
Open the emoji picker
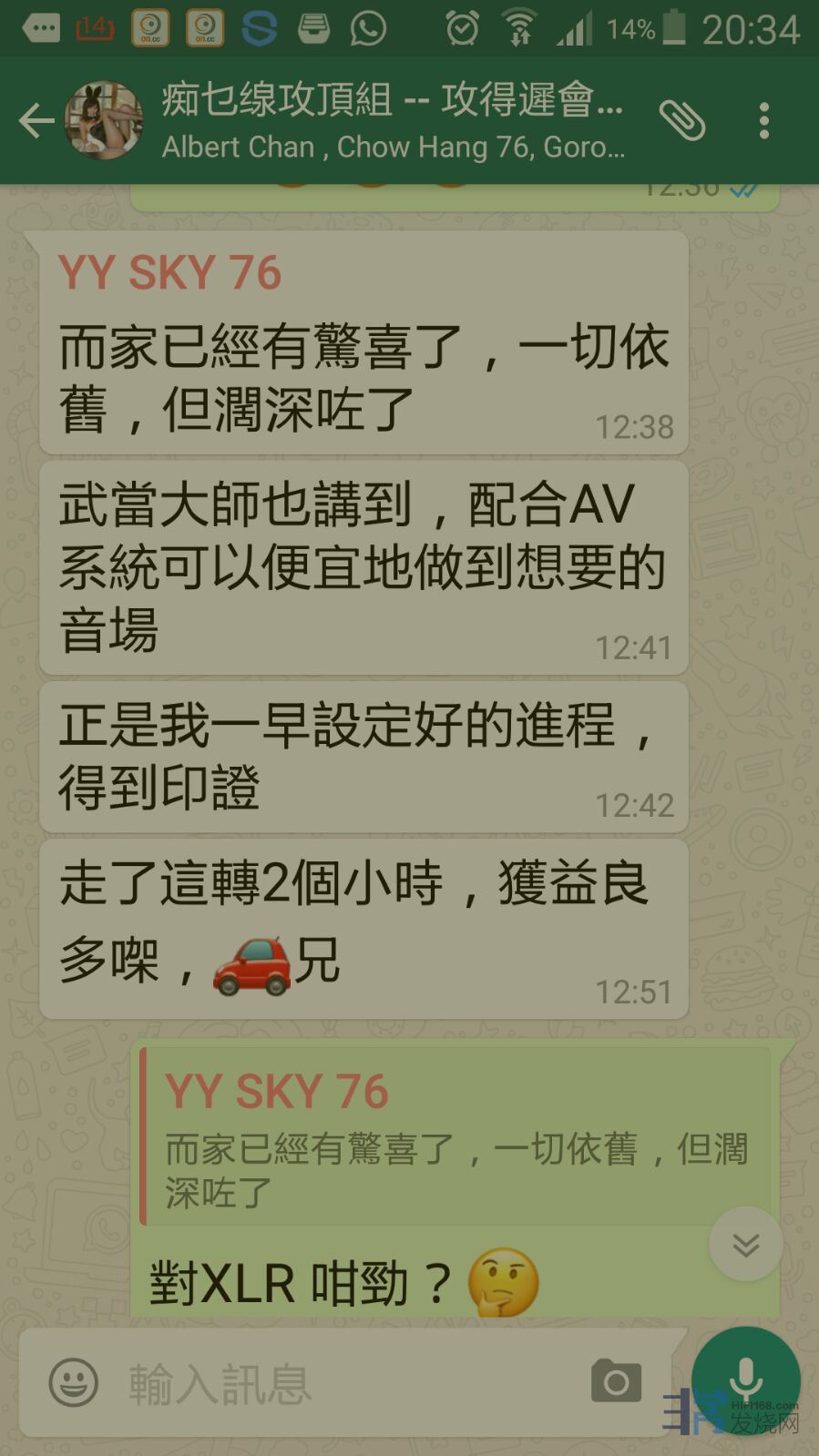(x=73, y=1382)
